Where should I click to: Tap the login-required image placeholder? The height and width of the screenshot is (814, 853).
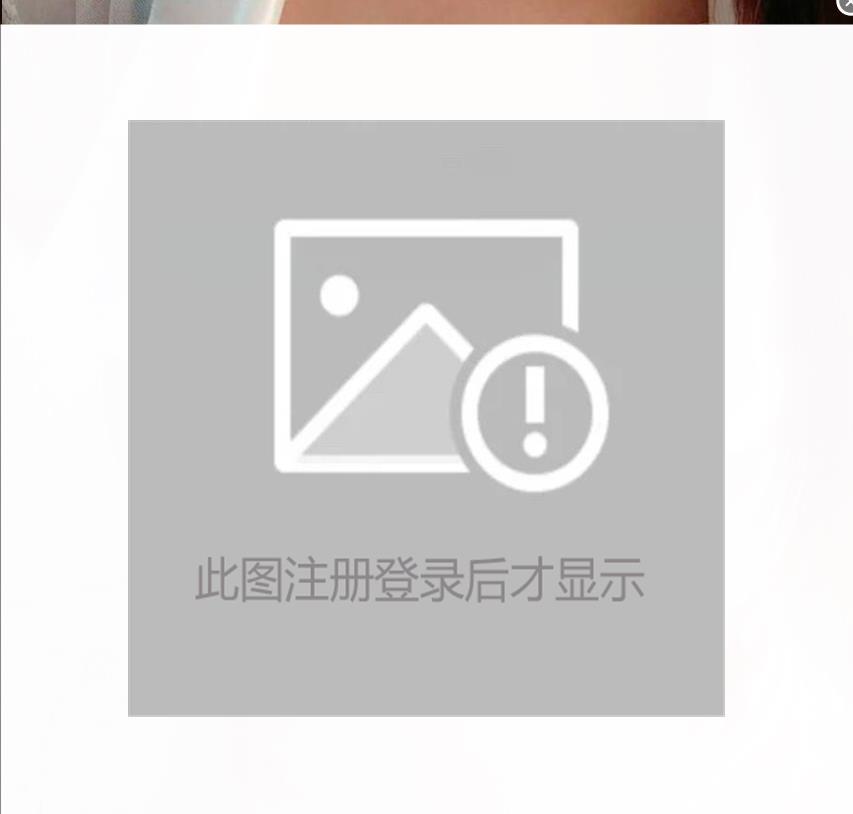point(426,418)
